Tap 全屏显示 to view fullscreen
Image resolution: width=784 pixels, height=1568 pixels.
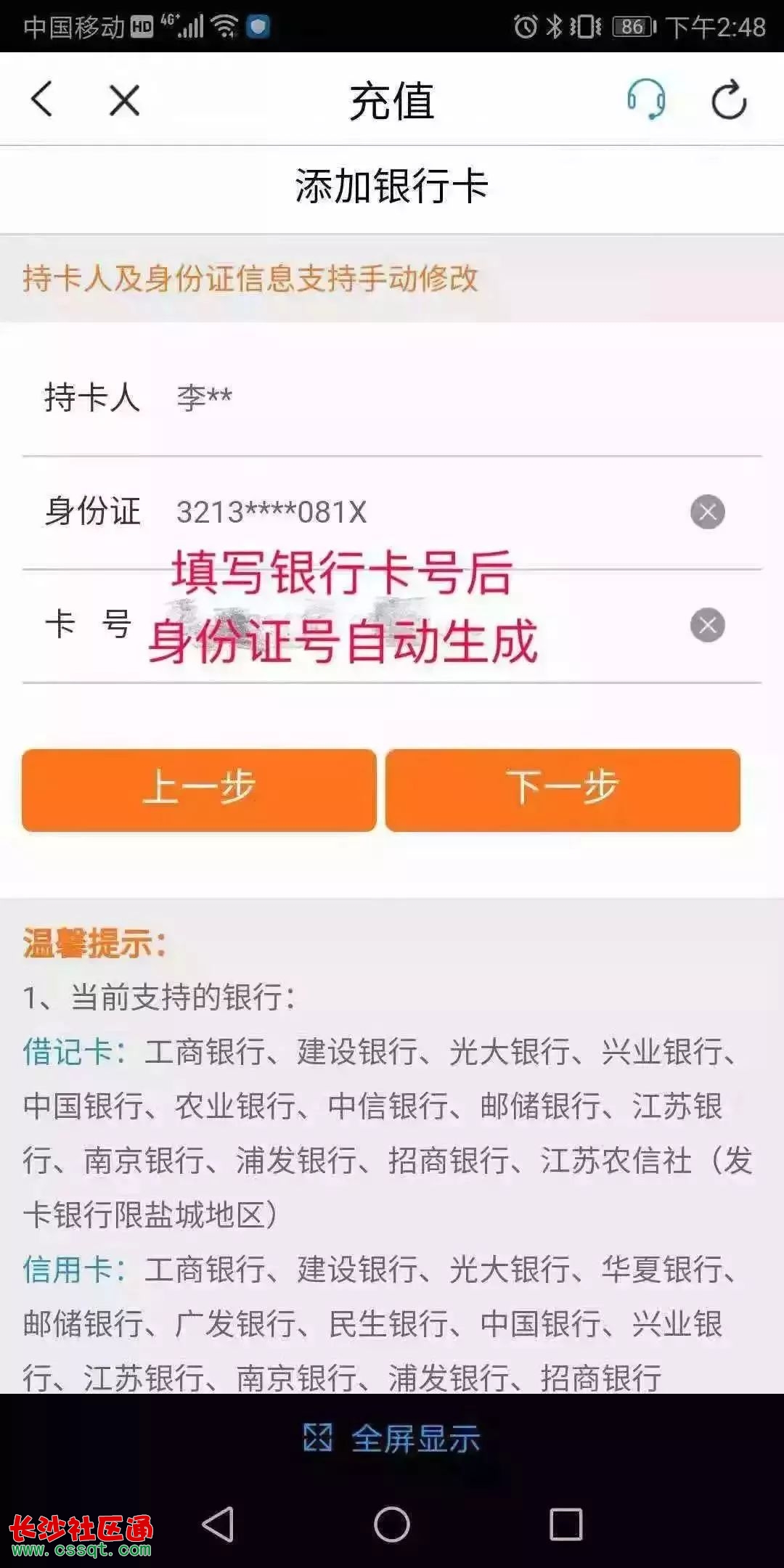392,1438
